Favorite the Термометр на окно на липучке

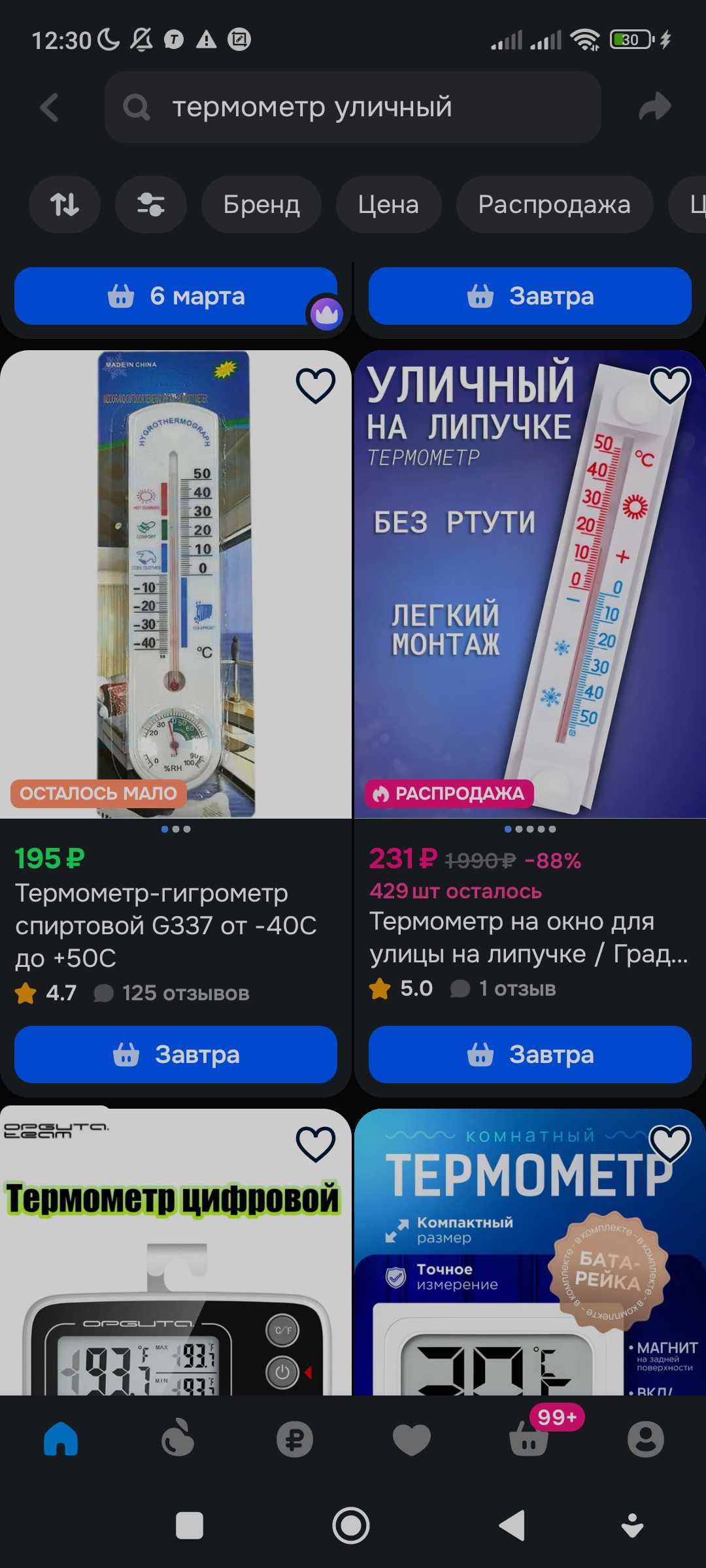[670, 385]
